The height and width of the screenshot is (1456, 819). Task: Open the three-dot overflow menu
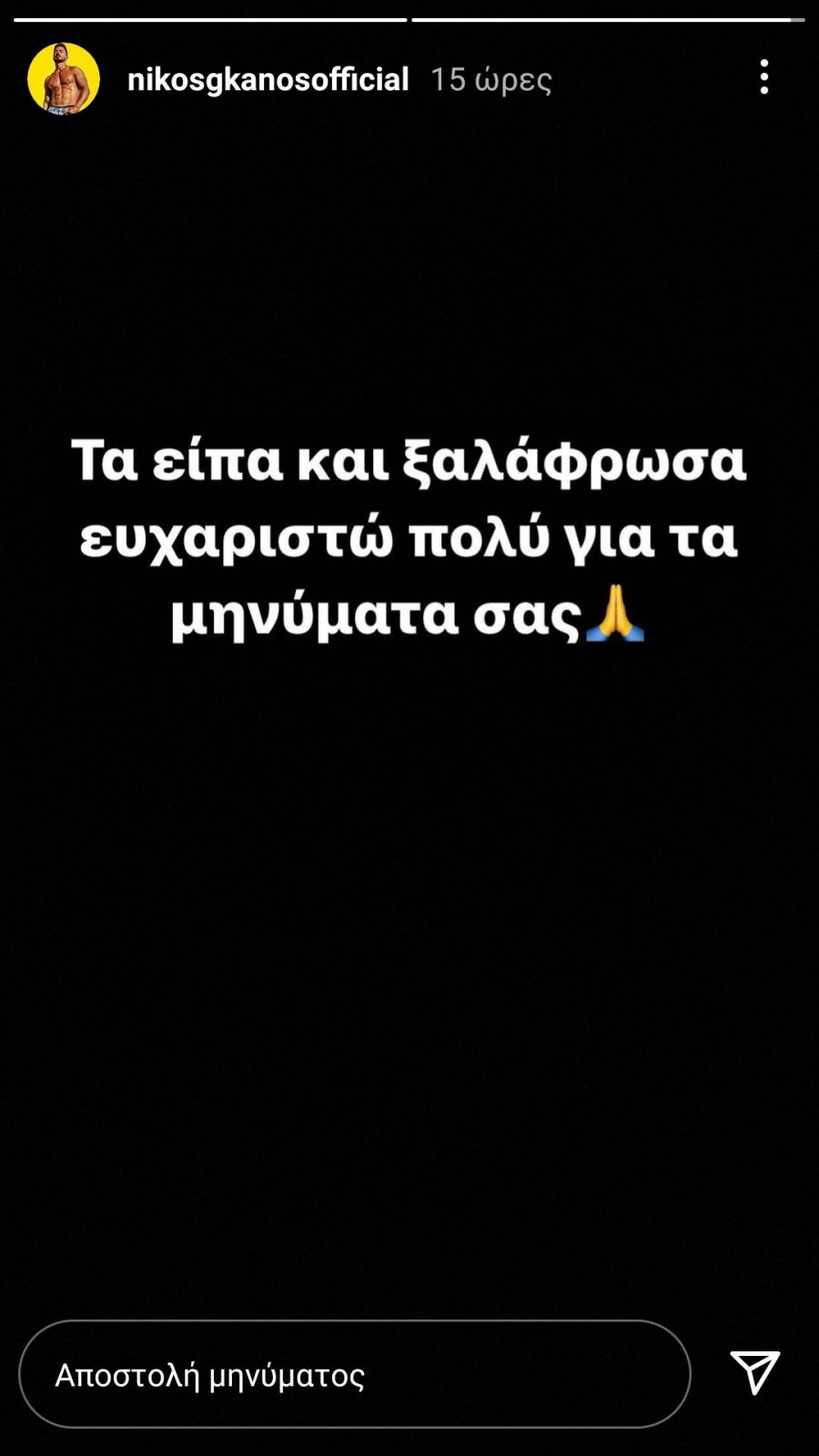pyautogui.click(x=763, y=77)
